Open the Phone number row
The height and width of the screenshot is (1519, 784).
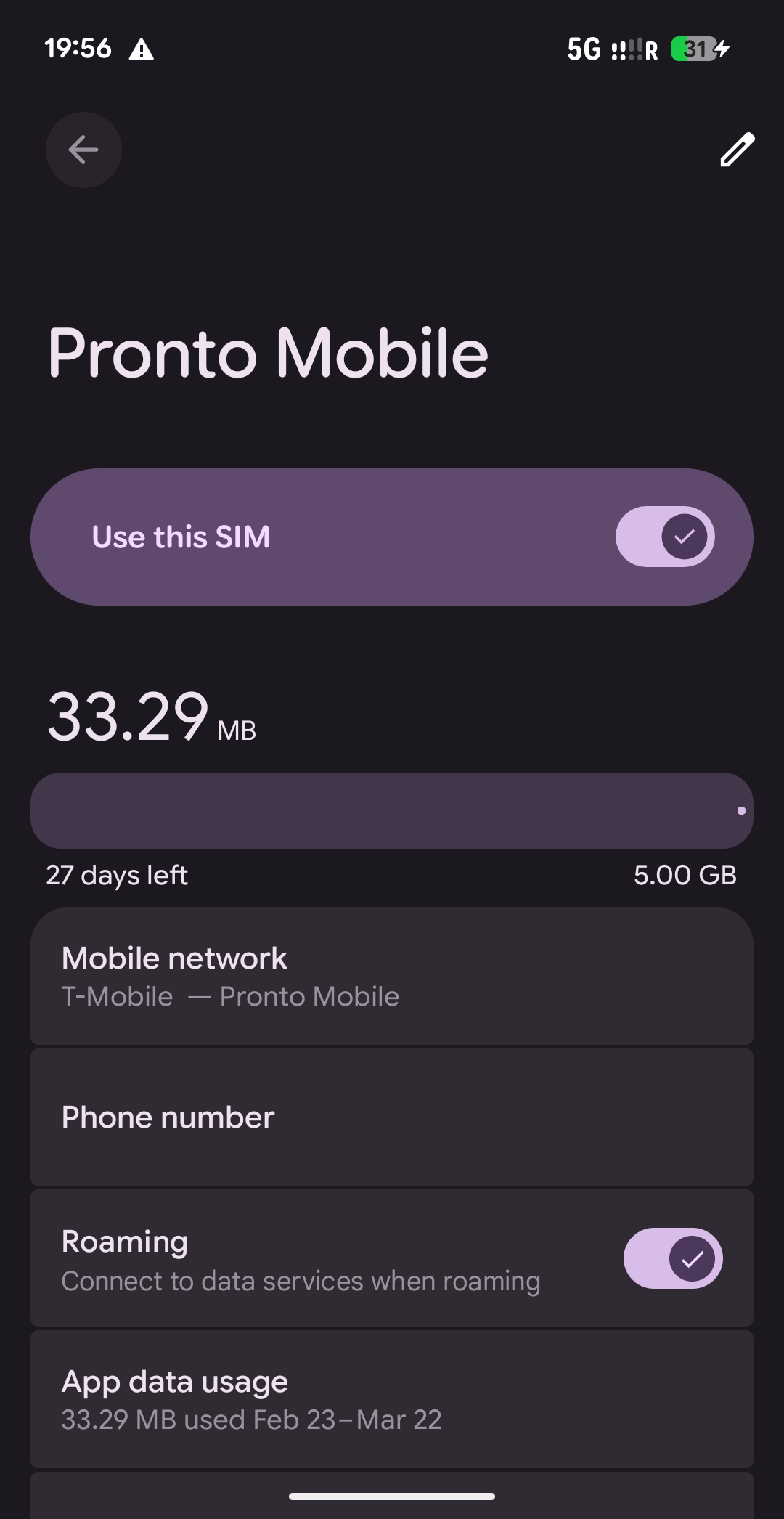pos(392,1117)
